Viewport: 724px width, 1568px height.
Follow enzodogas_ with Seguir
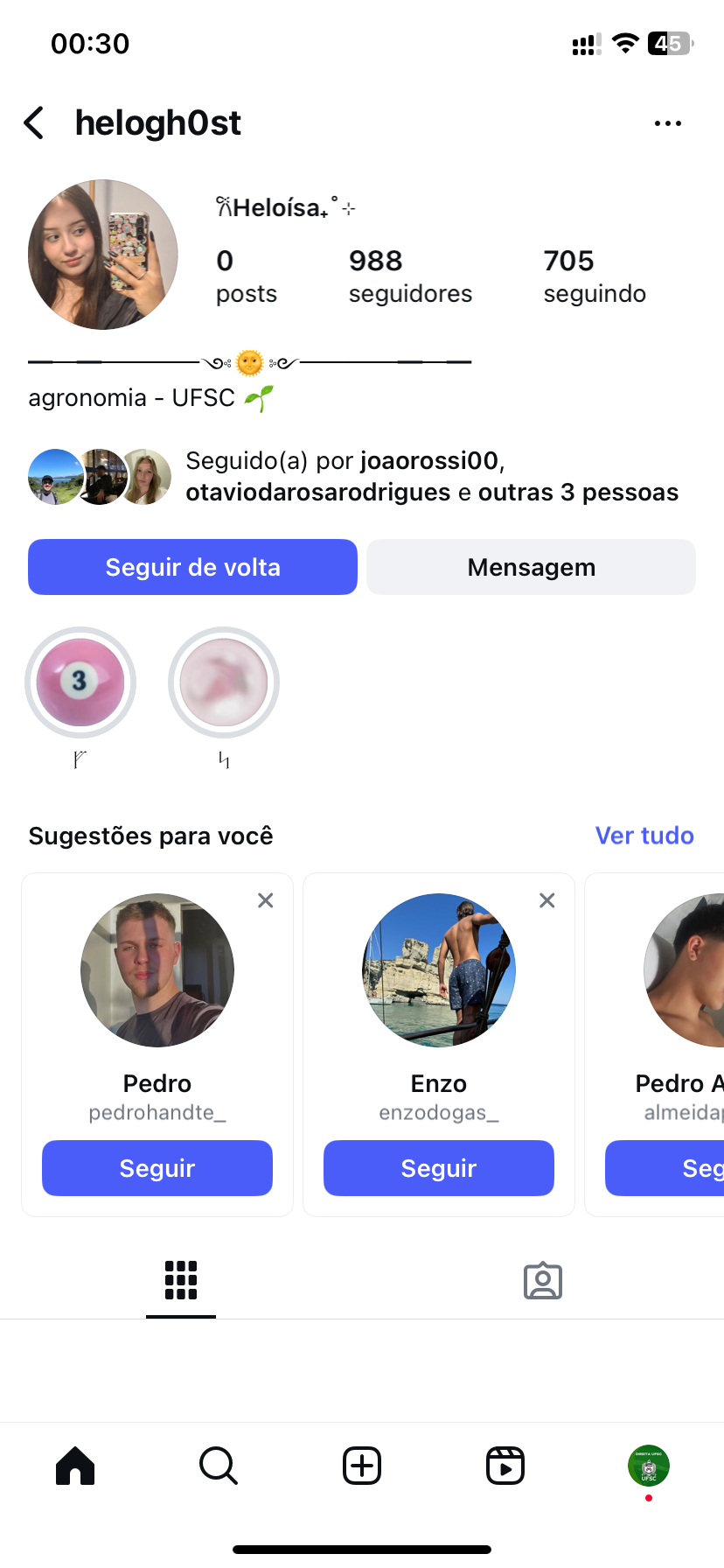pos(439,1168)
